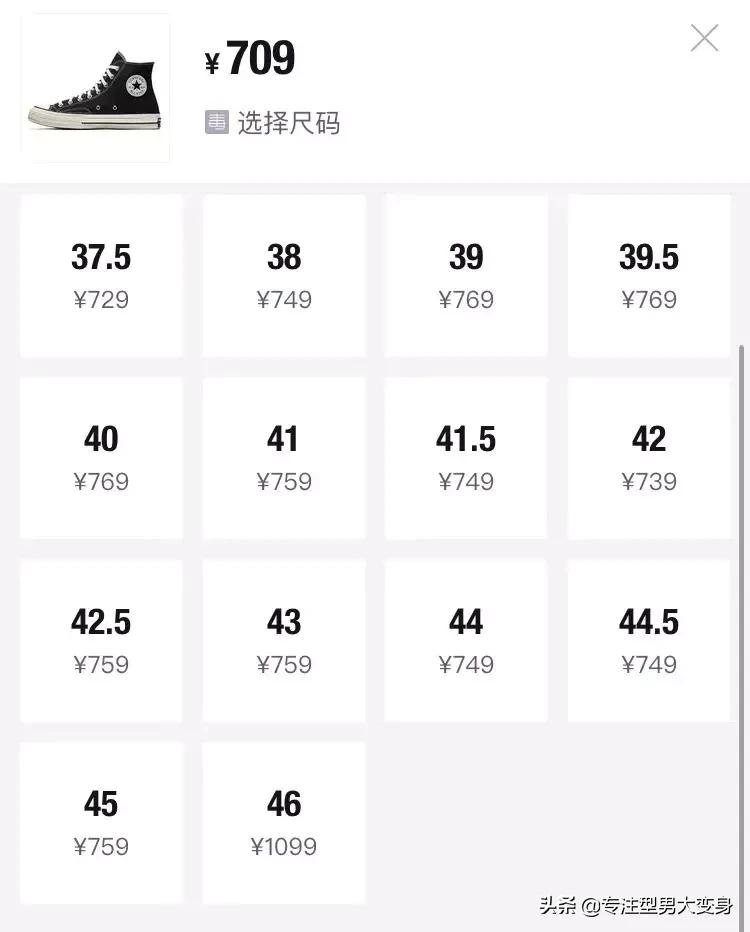Pick the 44.5 size option

649,641
